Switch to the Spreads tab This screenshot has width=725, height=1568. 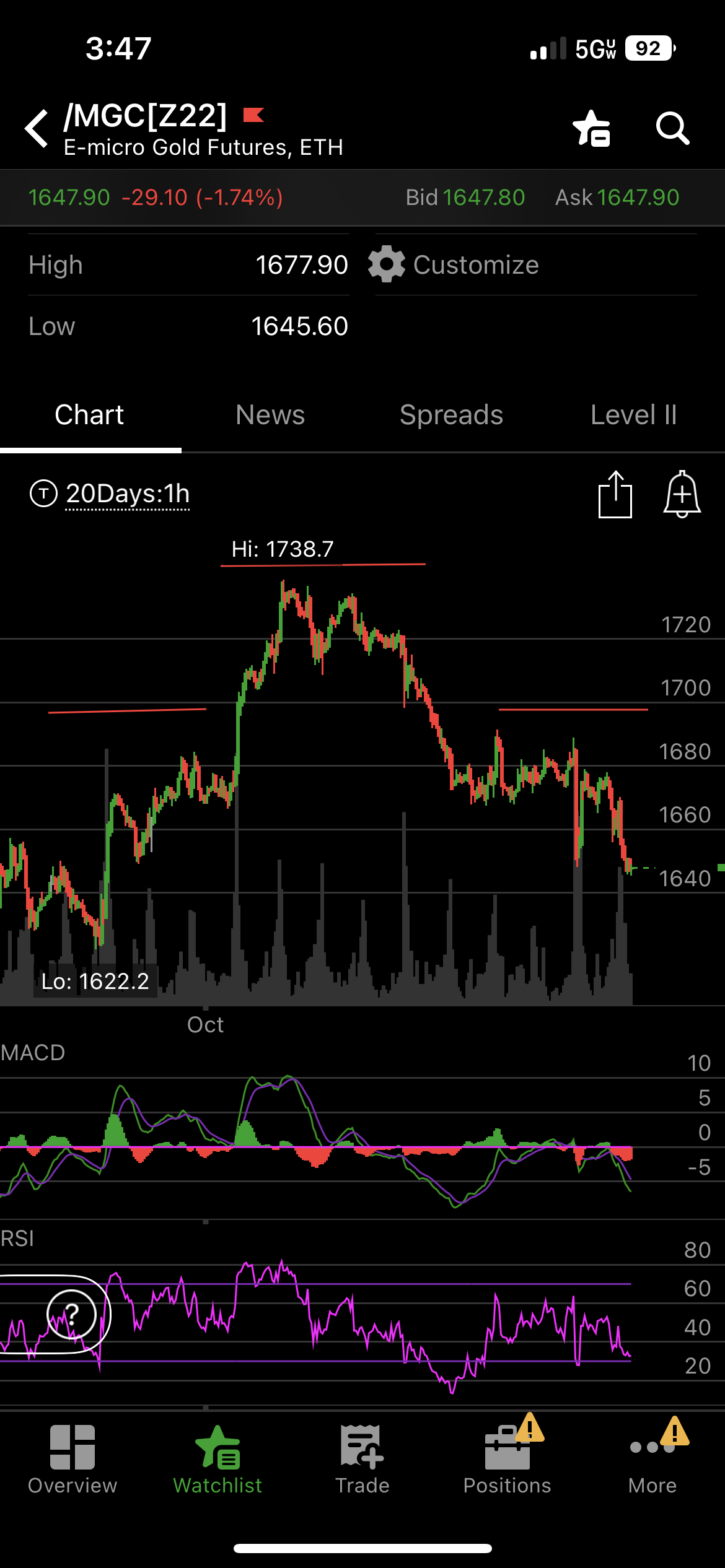(x=451, y=415)
